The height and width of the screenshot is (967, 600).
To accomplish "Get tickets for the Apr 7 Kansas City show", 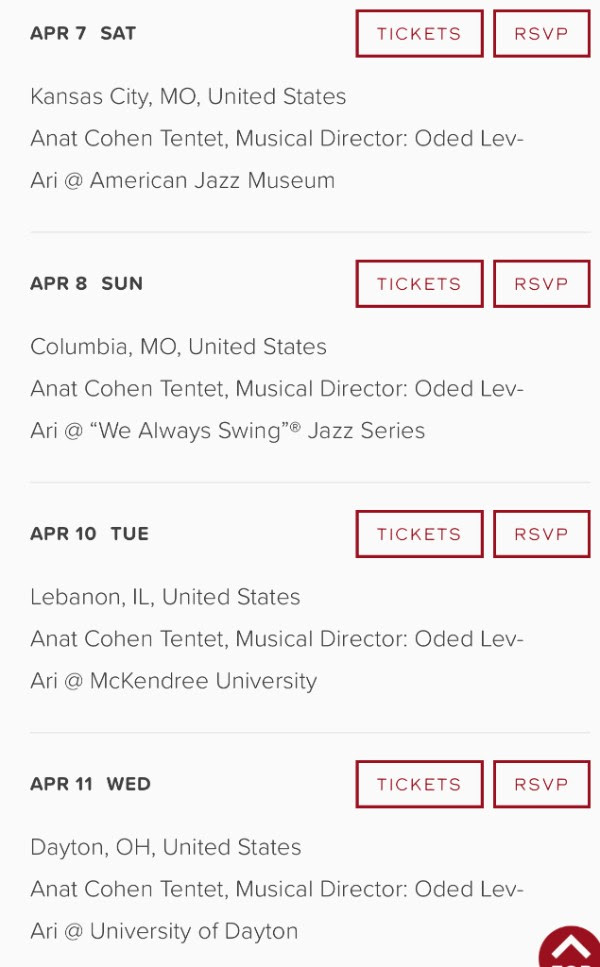I will [419, 33].
